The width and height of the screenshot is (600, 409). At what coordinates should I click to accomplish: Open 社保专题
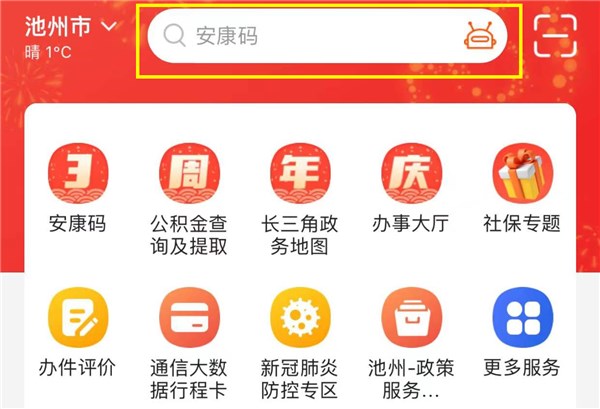(x=522, y=176)
